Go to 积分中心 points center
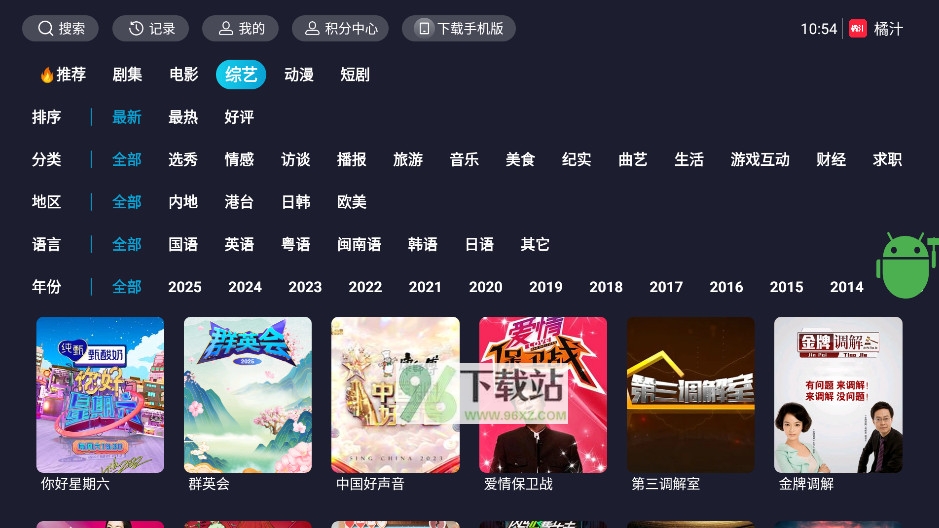The width and height of the screenshot is (939, 528). (340, 29)
